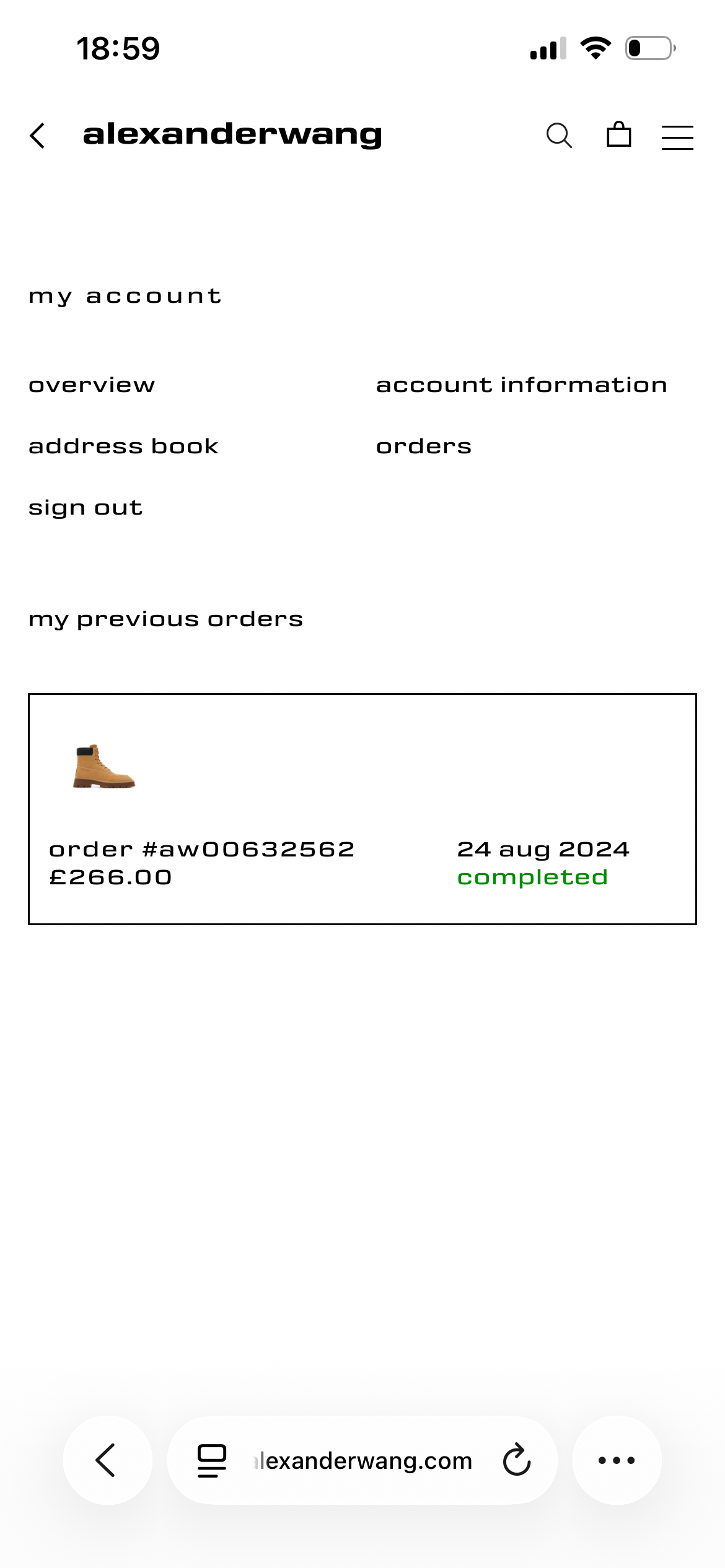Open the browser's more options menu
The image size is (725, 1568).
[617, 1460]
